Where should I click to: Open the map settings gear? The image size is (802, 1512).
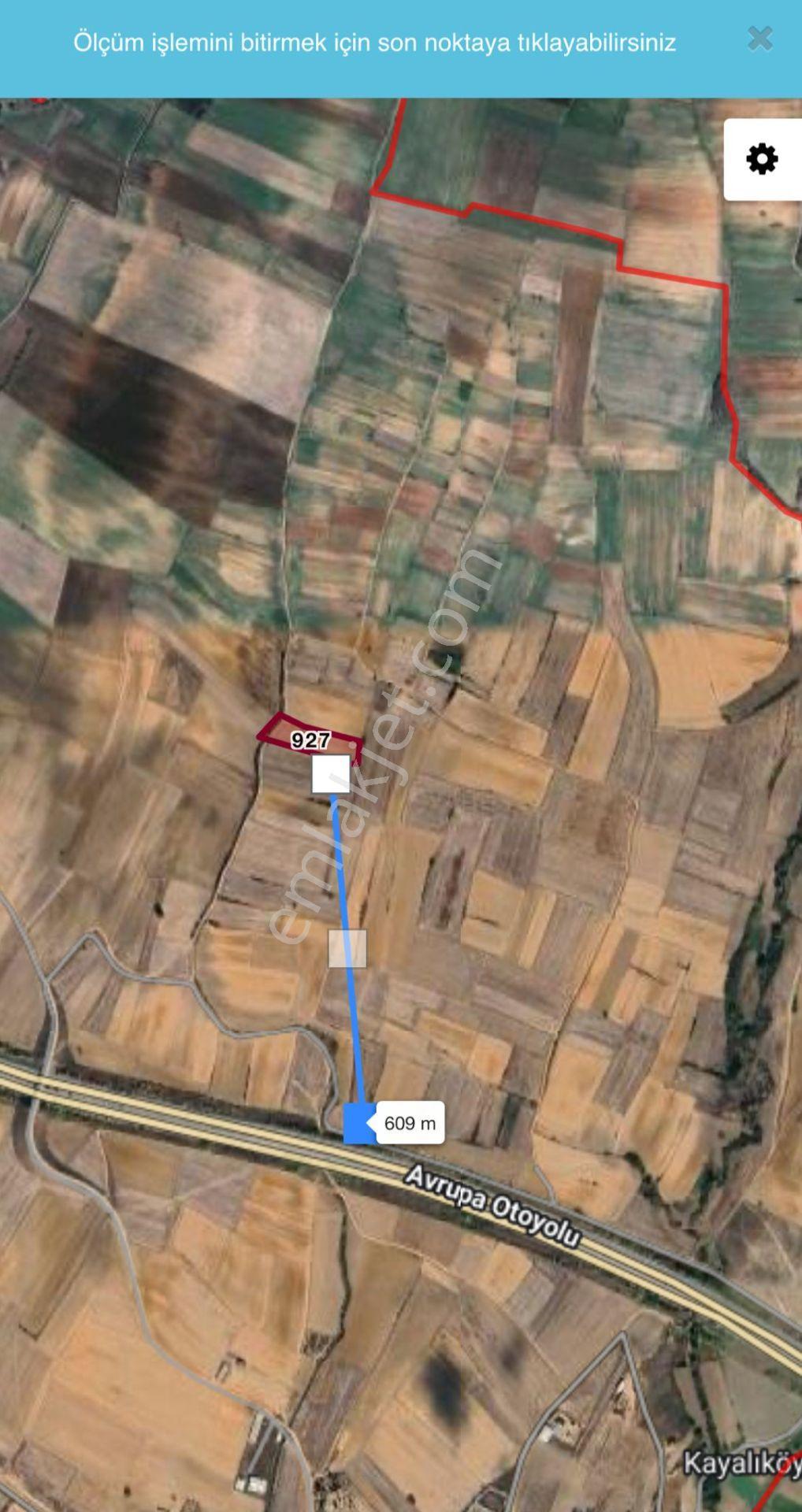(762, 159)
